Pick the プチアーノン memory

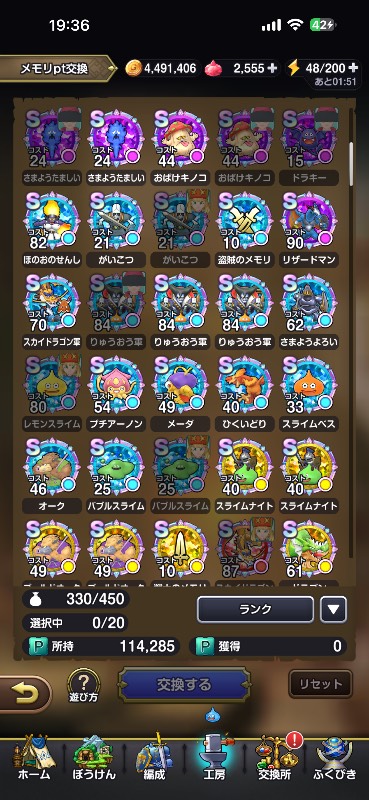(x=116, y=393)
